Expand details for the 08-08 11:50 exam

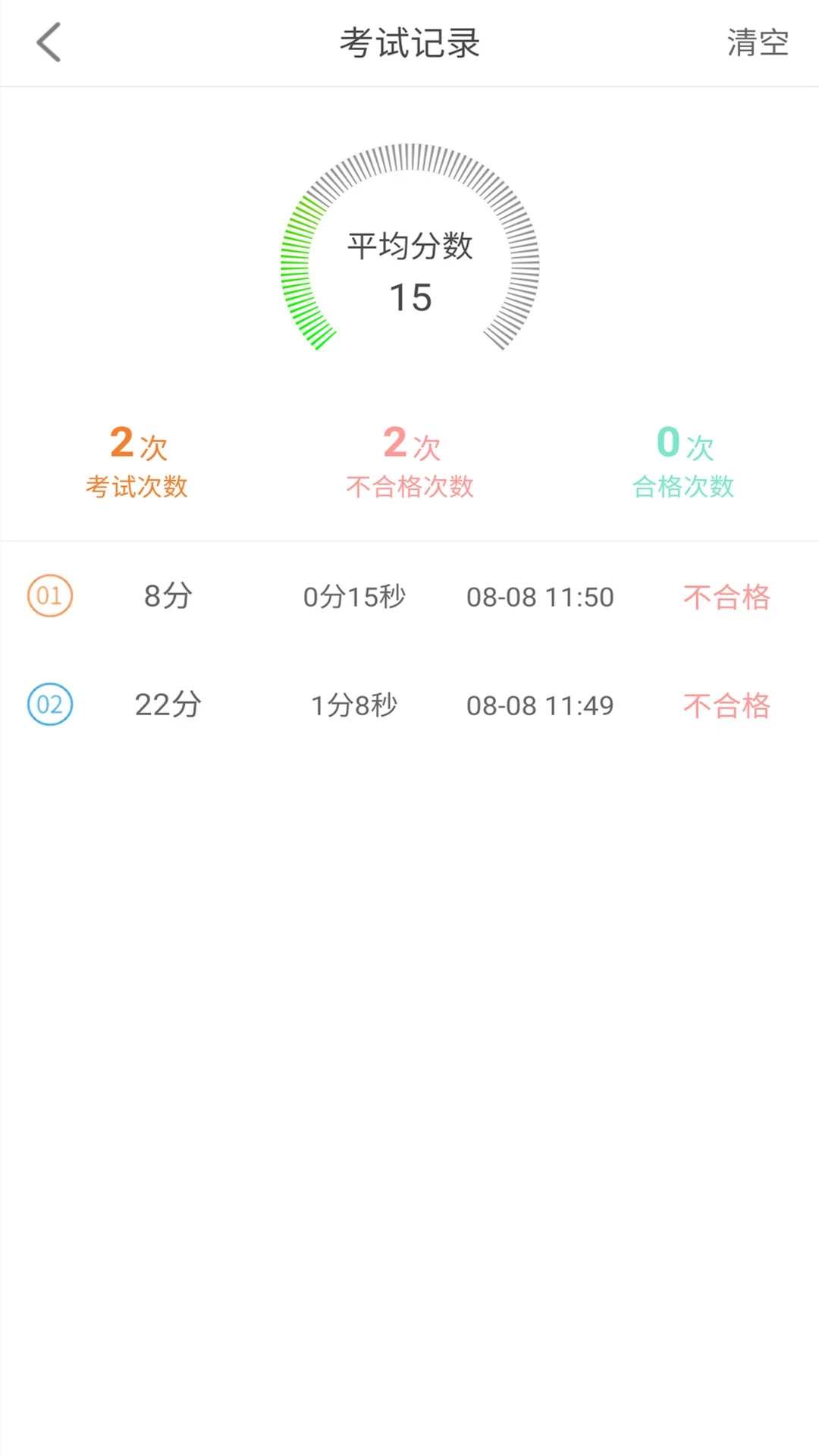pos(538,597)
